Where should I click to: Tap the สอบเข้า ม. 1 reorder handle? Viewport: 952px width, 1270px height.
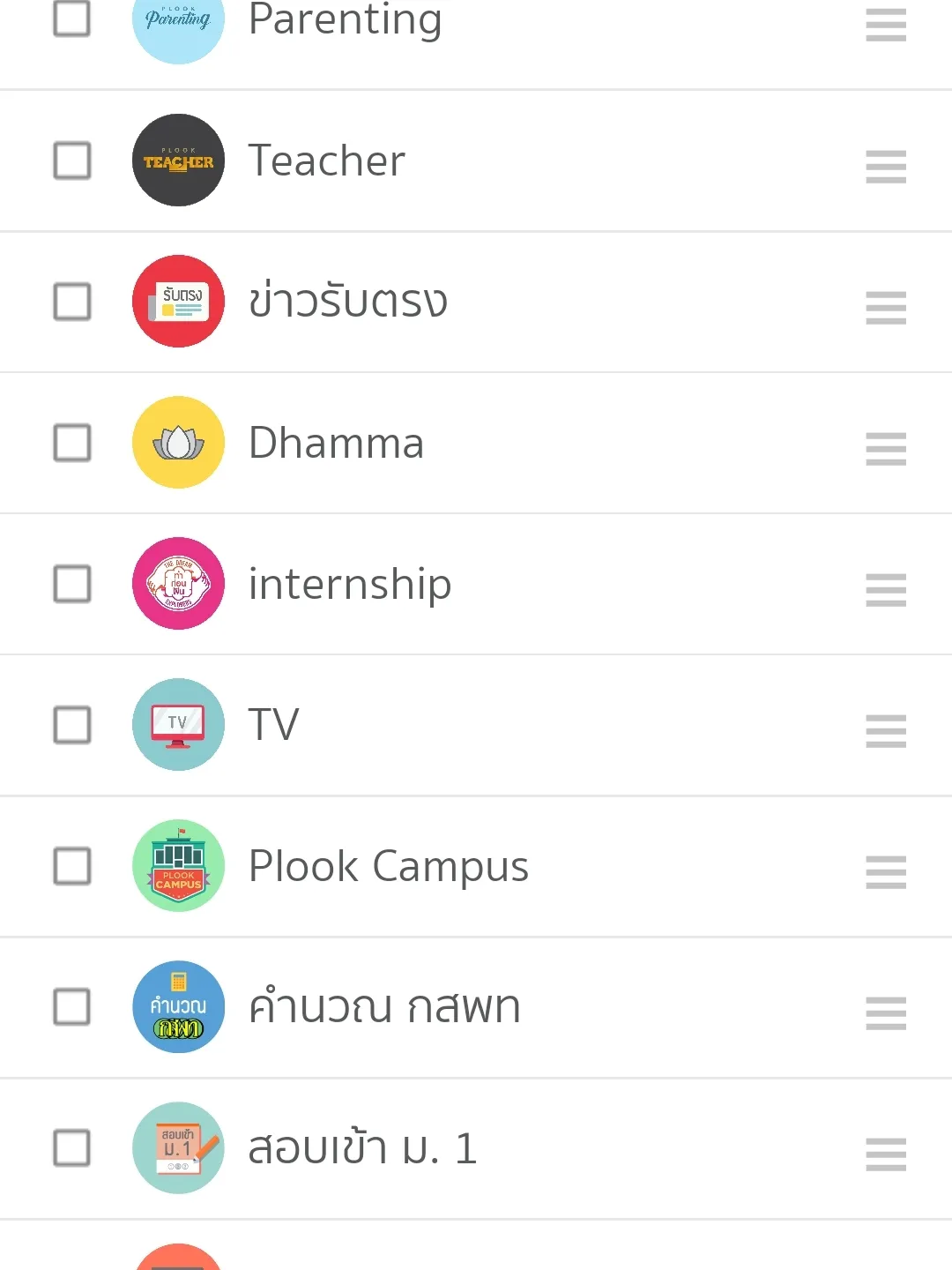pos(886,1154)
